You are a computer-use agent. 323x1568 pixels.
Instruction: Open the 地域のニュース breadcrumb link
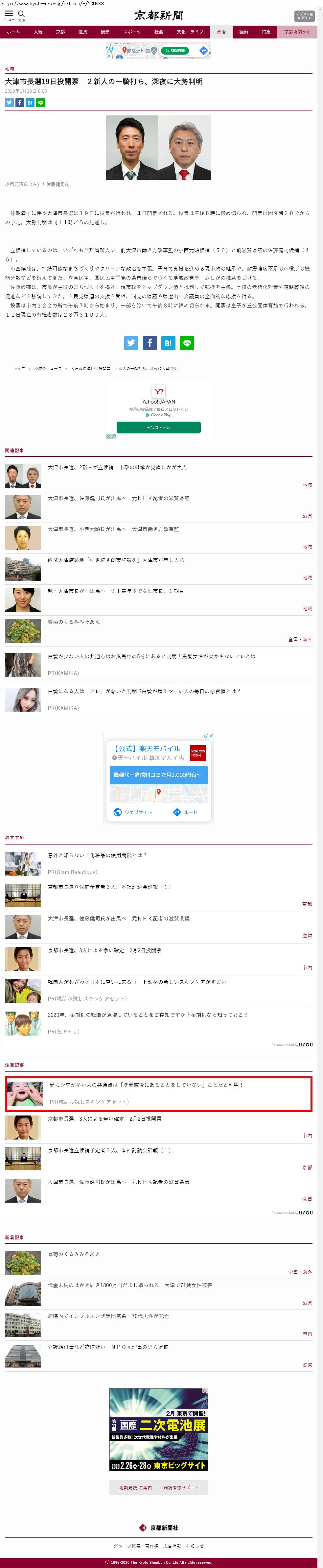pos(47,368)
